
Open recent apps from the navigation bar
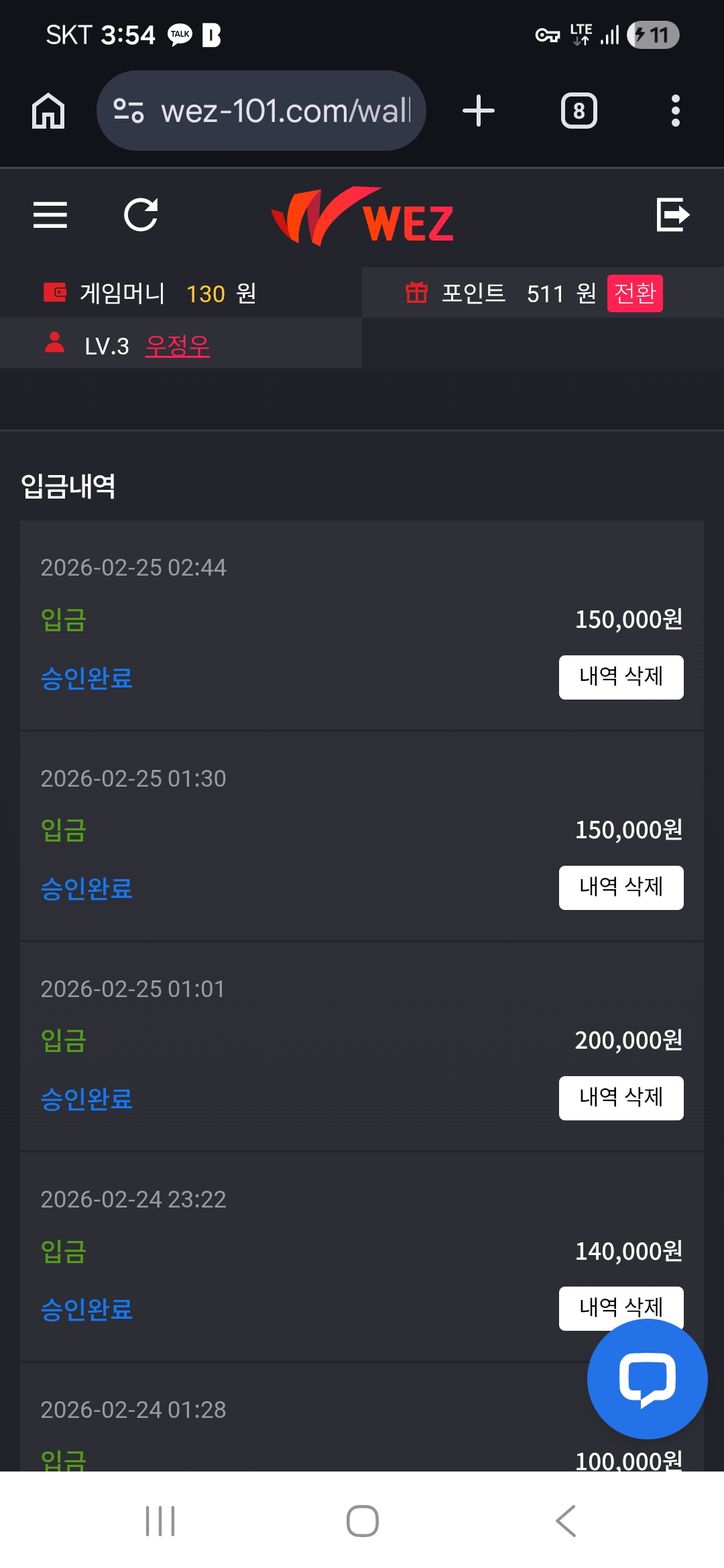click(x=160, y=1521)
